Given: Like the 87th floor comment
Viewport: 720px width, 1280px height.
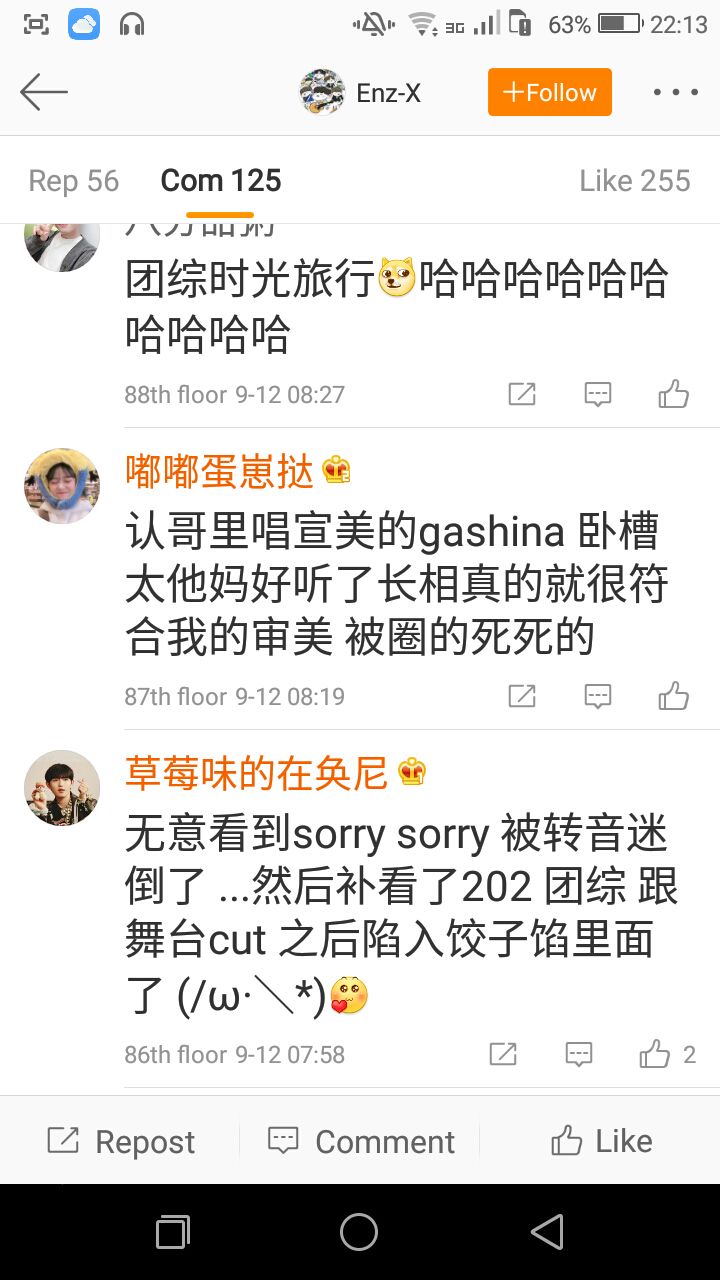Looking at the screenshot, I should point(673,696).
